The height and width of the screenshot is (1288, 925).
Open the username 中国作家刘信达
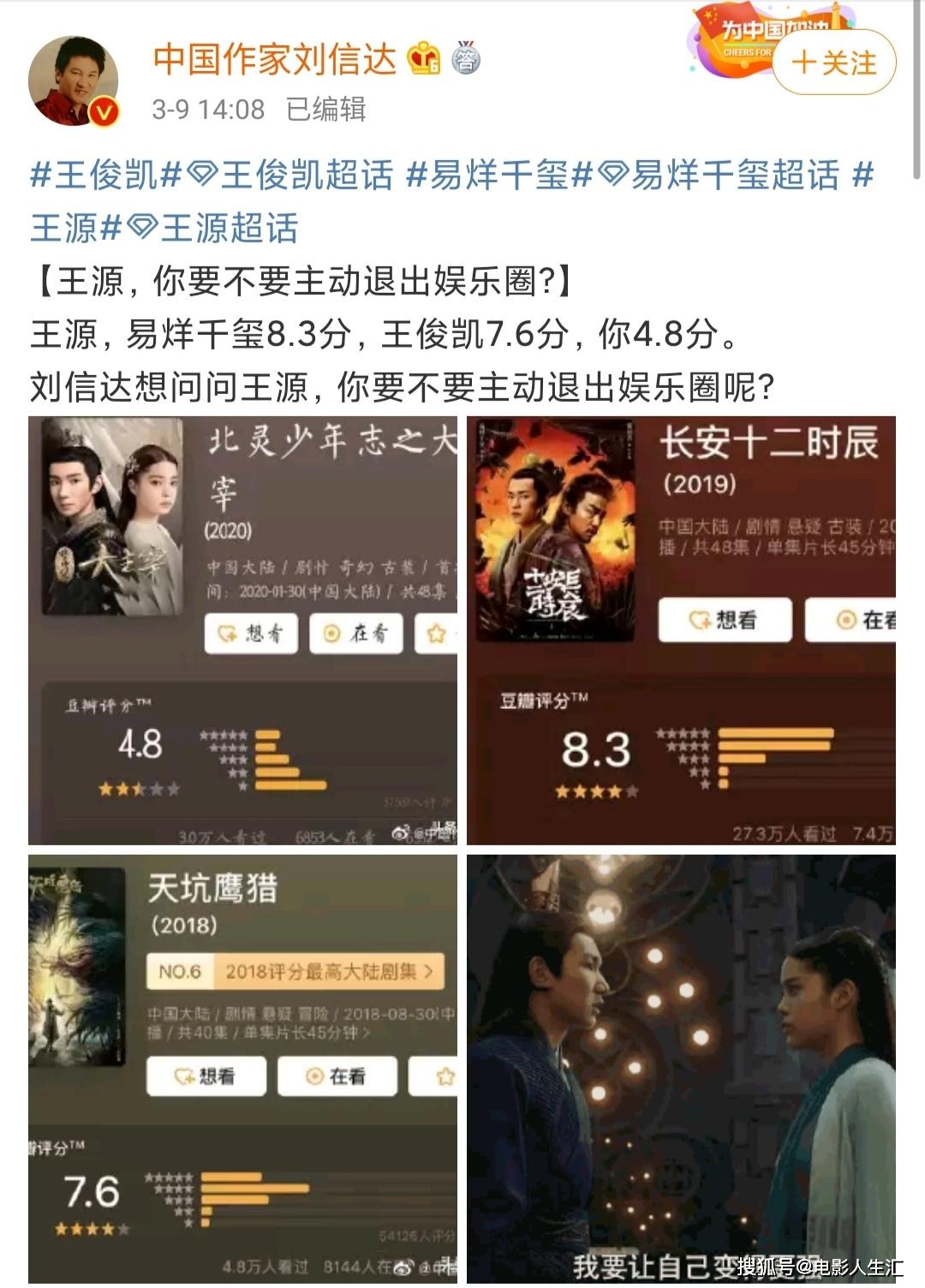pyautogui.click(x=274, y=59)
